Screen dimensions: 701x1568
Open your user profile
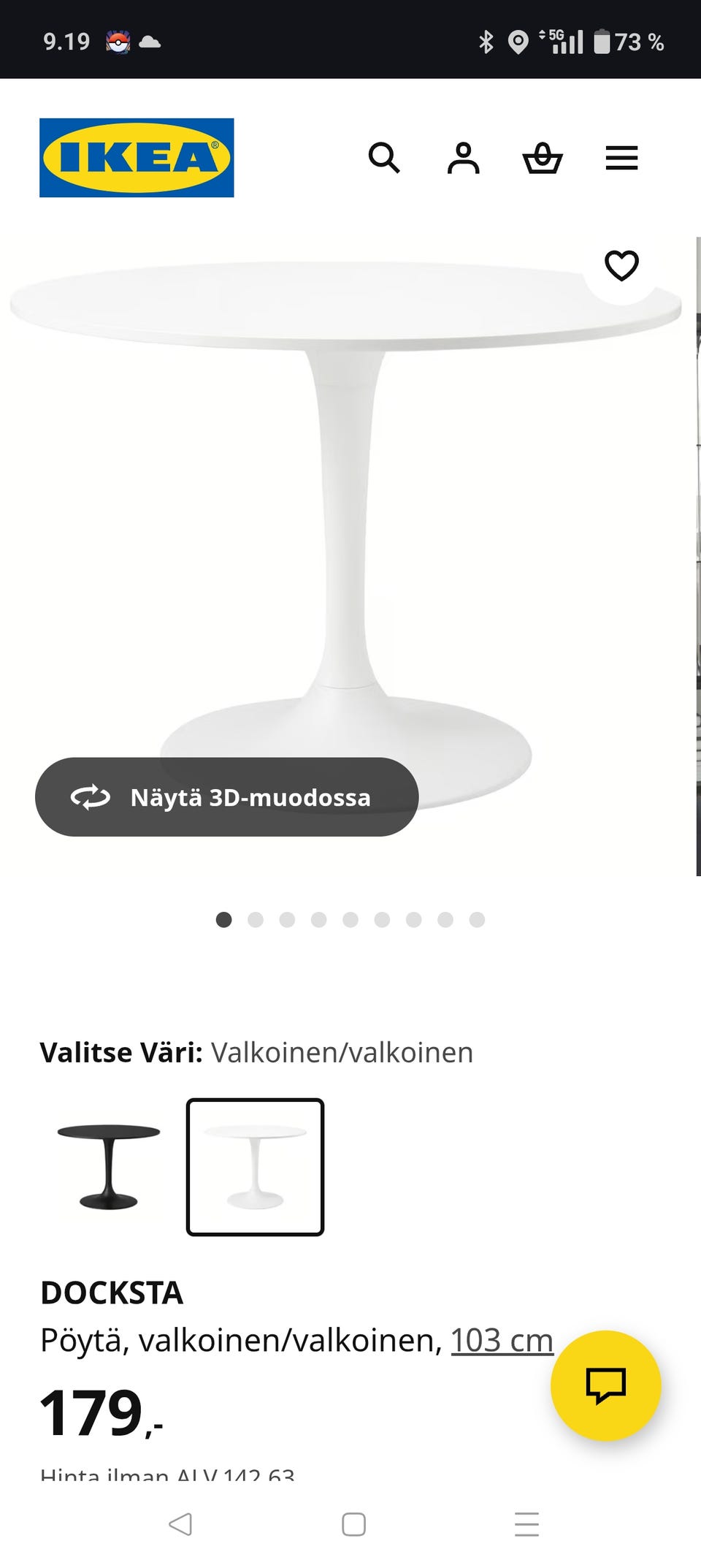point(464,158)
